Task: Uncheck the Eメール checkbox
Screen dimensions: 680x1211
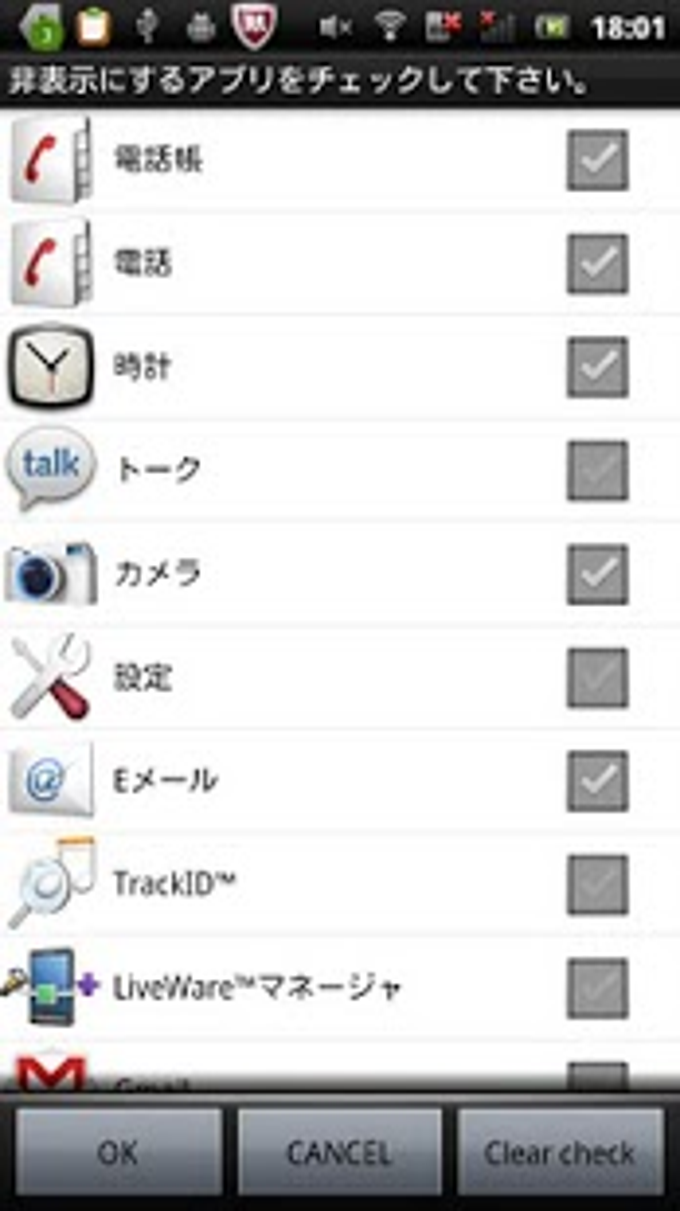Action: [x=597, y=781]
